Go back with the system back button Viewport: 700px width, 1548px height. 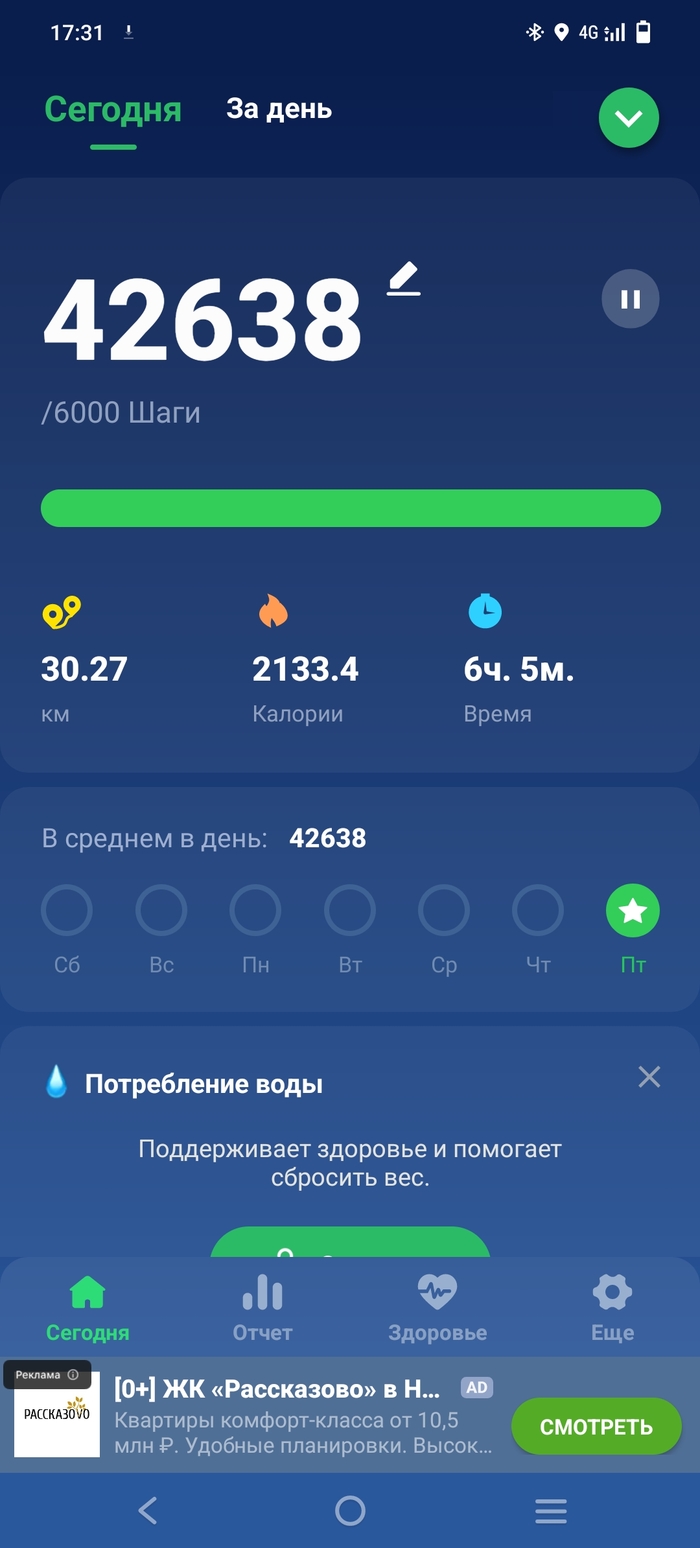(x=148, y=1510)
